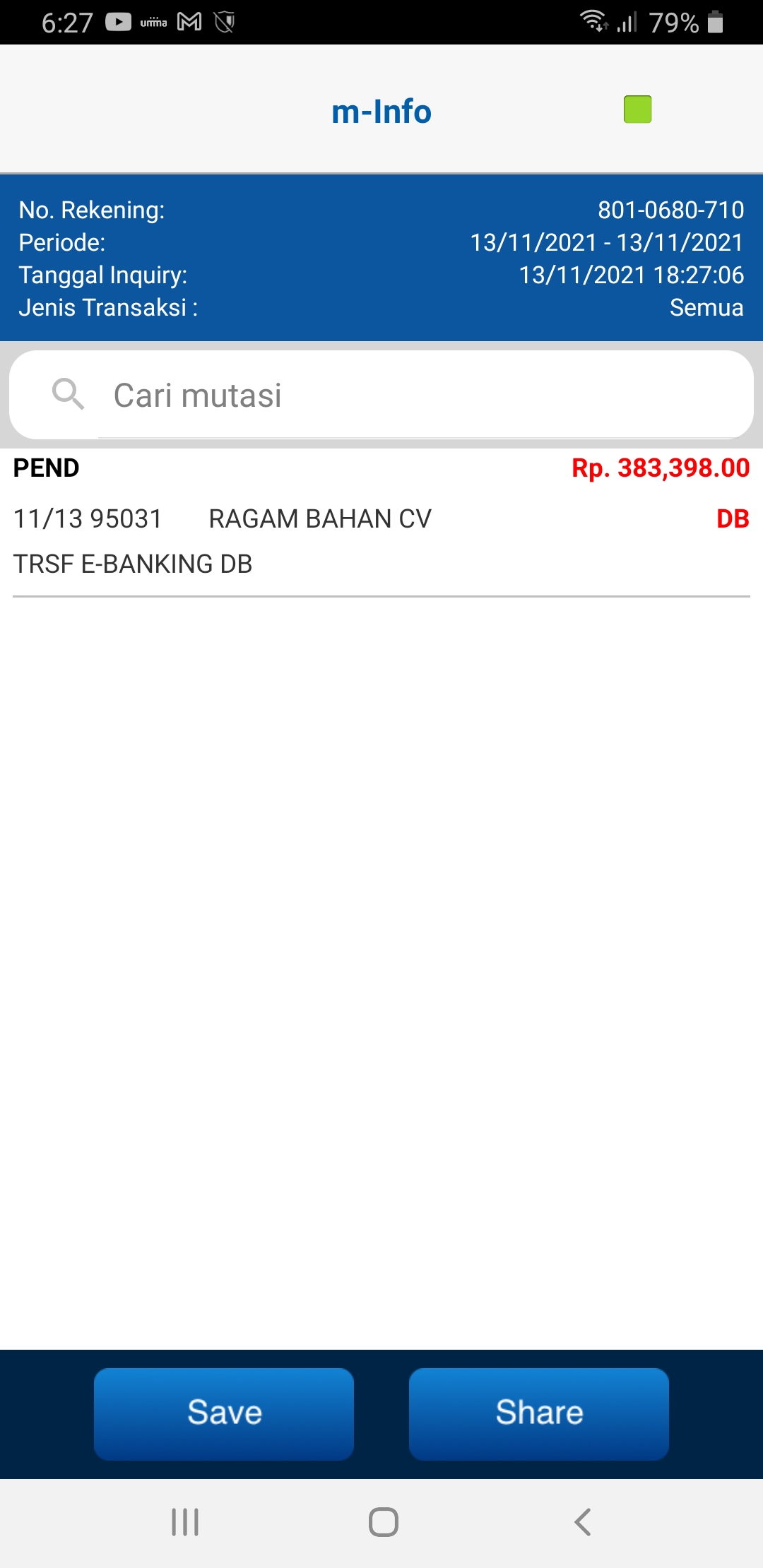
Task: Open recent apps from the navigation bar
Action: click(185, 1522)
